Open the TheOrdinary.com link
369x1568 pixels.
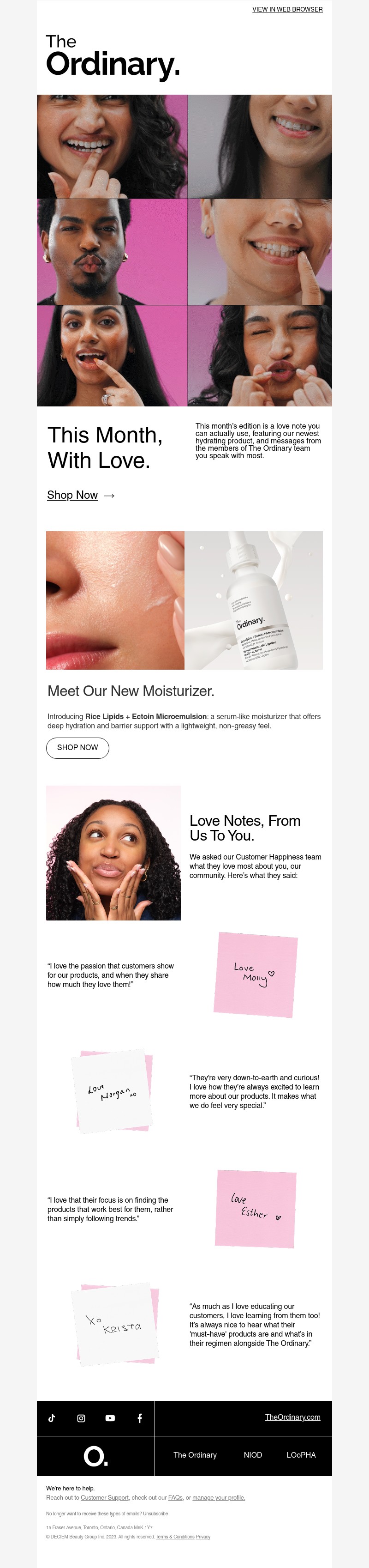(292, 1417)
